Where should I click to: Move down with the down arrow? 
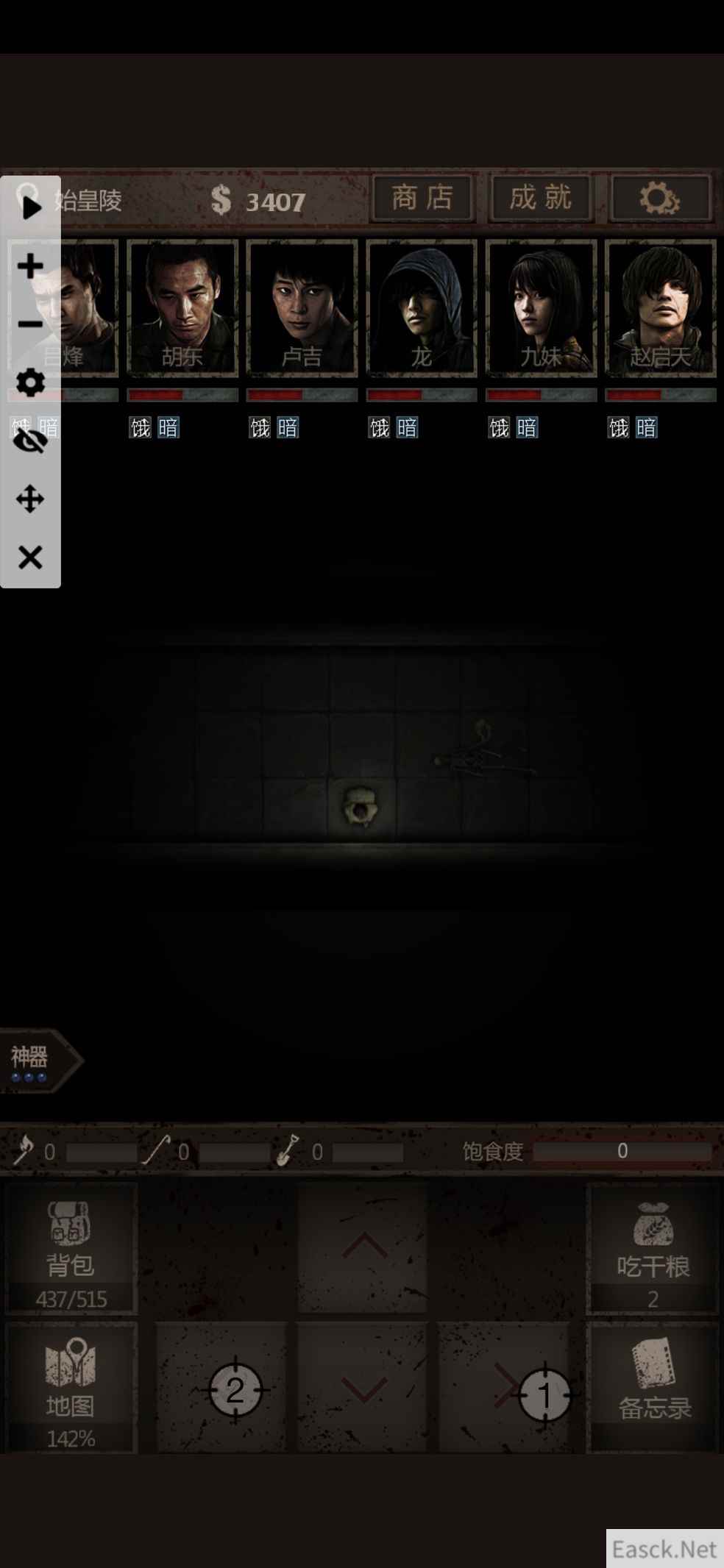tap(363, 1388)
